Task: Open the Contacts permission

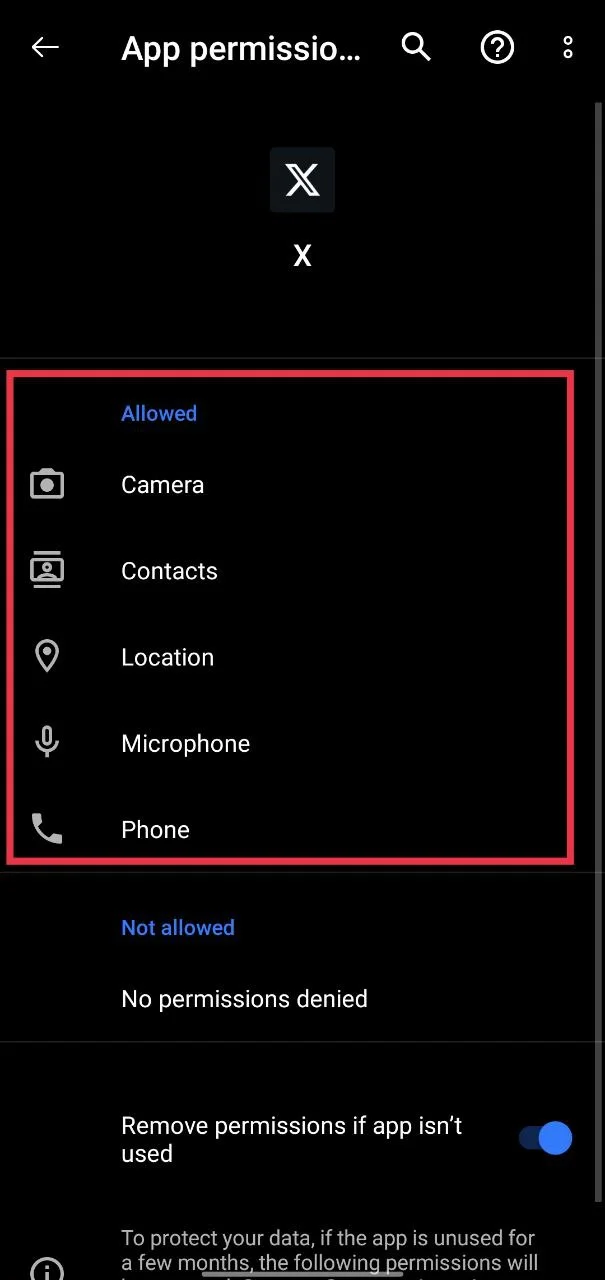Action: pos(169,571)
